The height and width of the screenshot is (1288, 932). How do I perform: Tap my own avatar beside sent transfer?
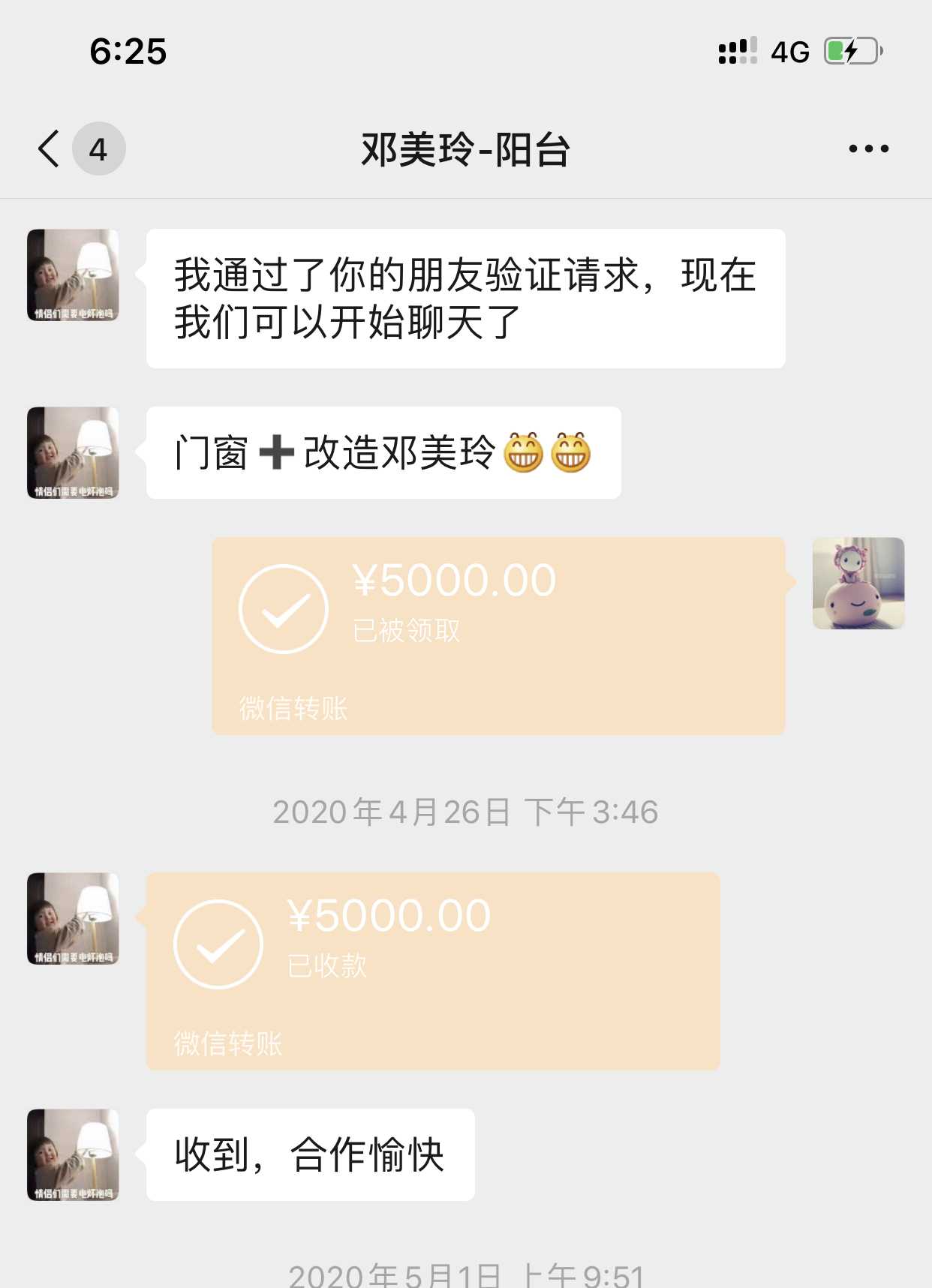(x=858, y=583)
